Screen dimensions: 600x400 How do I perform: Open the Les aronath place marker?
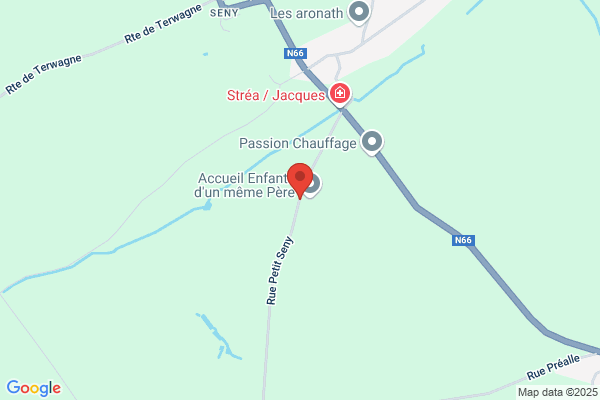(359, 12)
